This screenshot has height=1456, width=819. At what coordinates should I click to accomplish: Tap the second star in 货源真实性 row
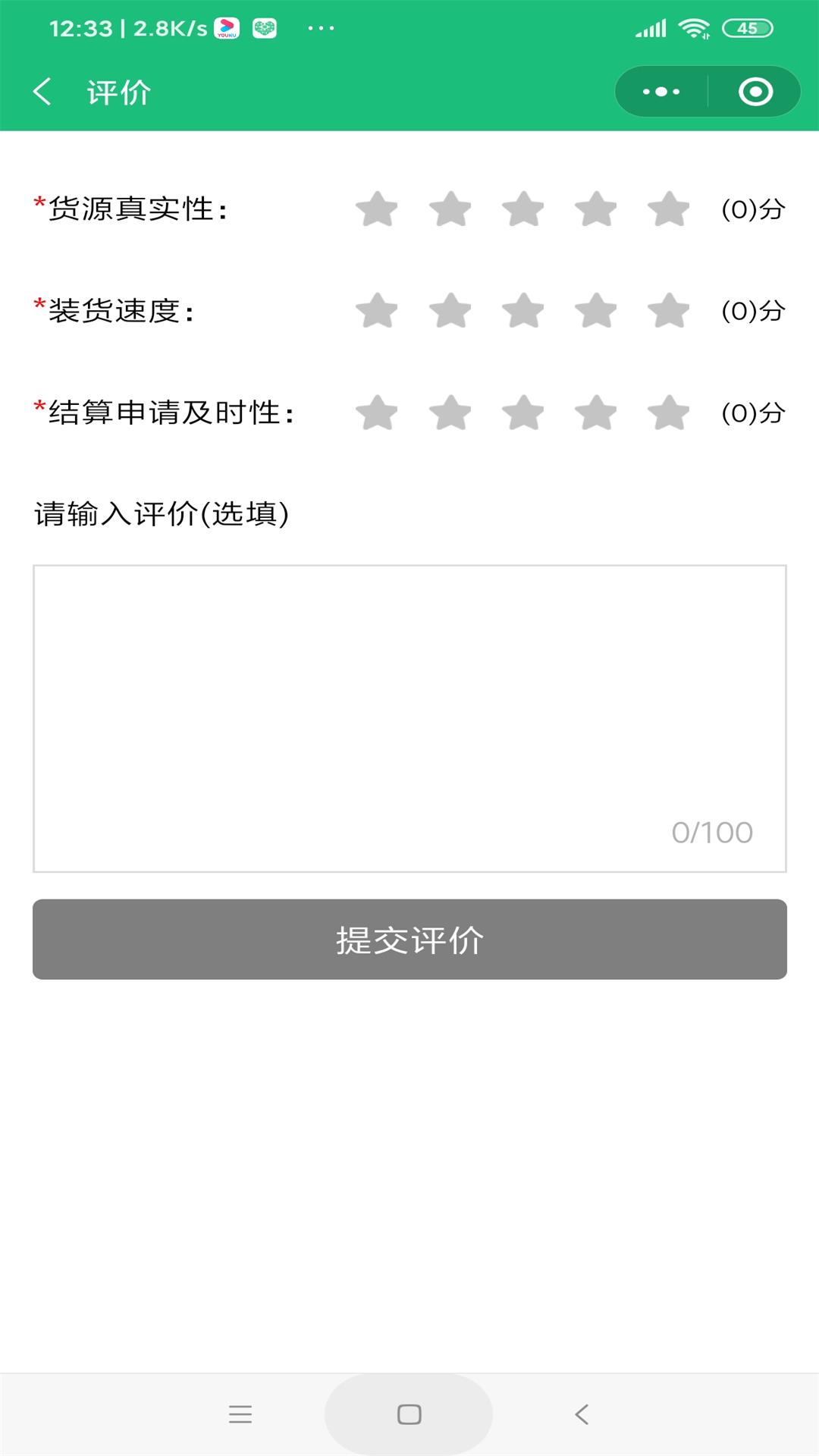(450, 210)
